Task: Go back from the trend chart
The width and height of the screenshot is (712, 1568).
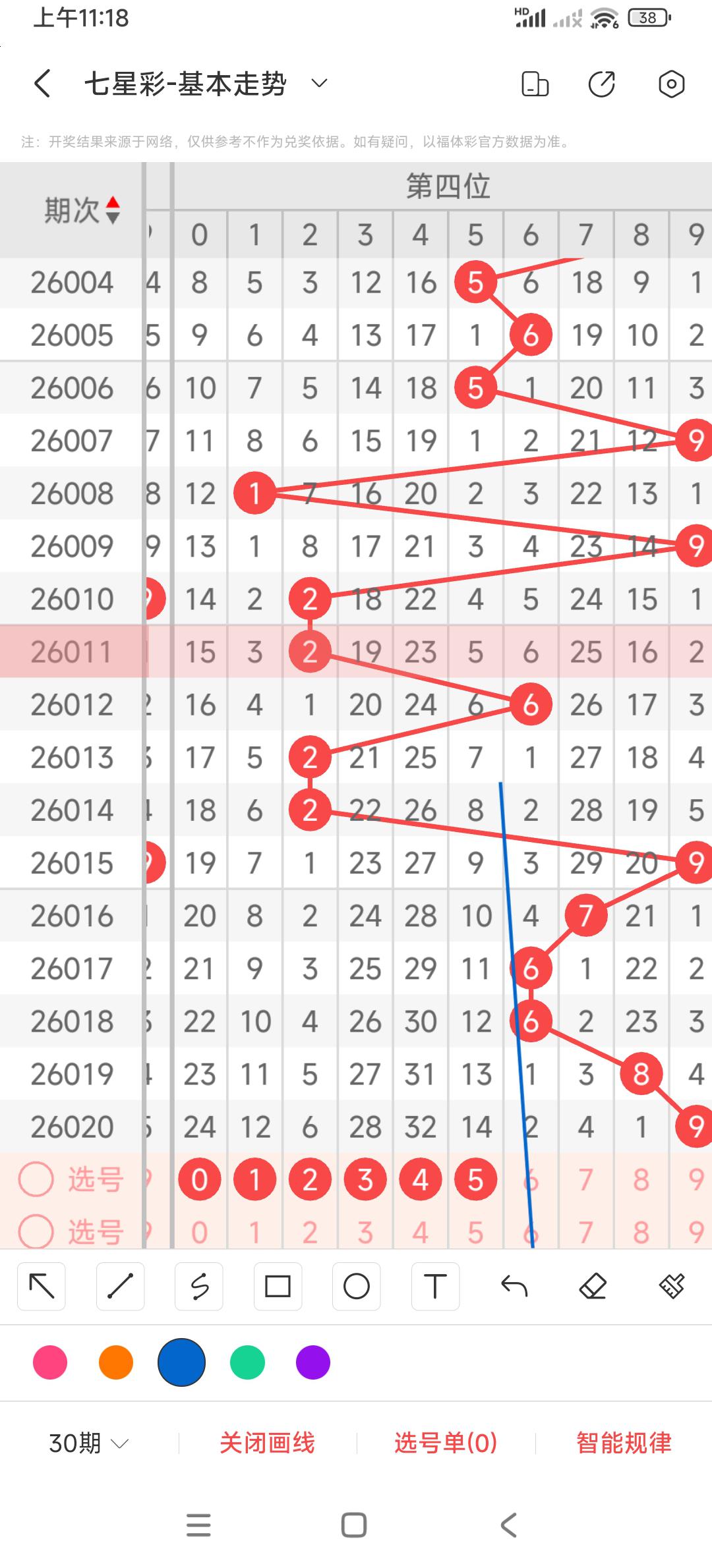Action: (x=42, y=84)
